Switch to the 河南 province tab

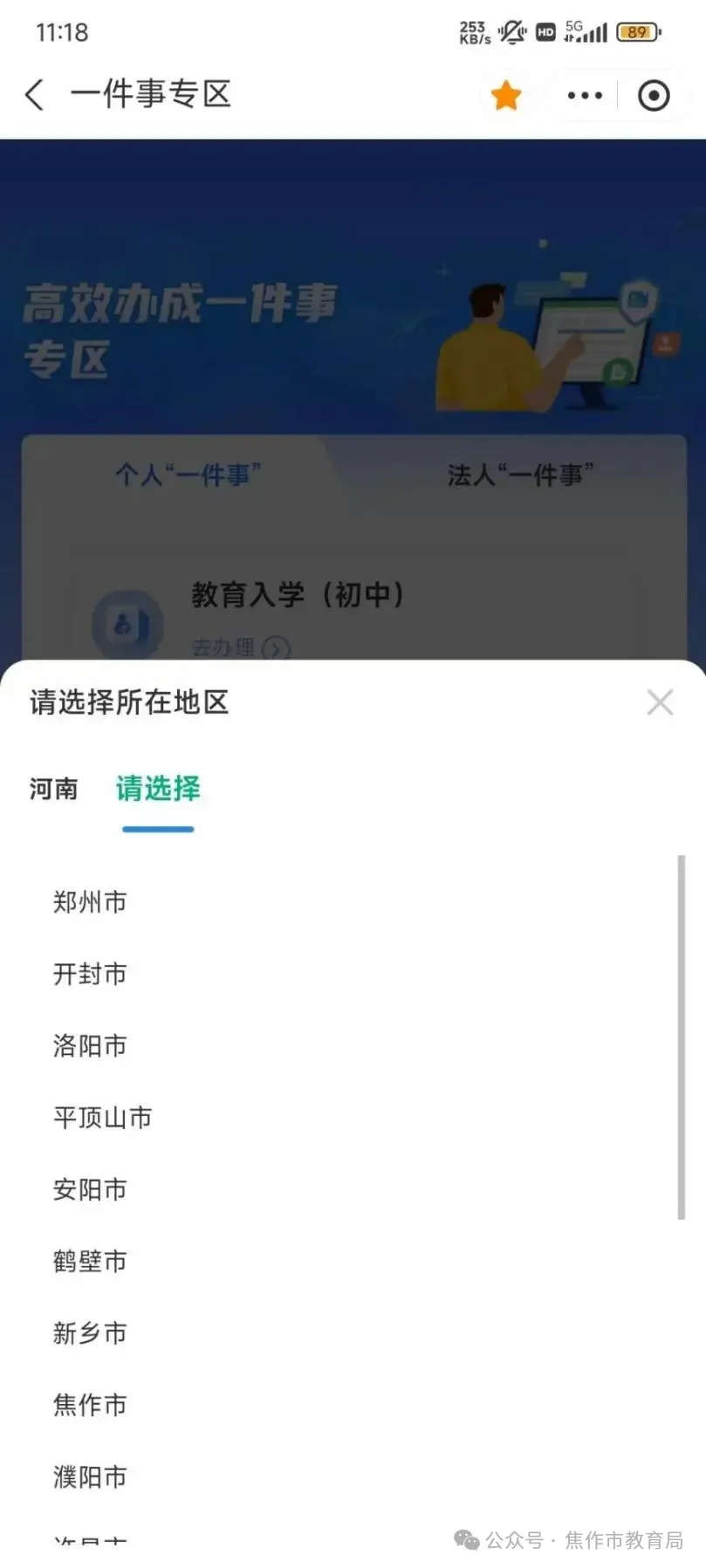coord(53,789)
